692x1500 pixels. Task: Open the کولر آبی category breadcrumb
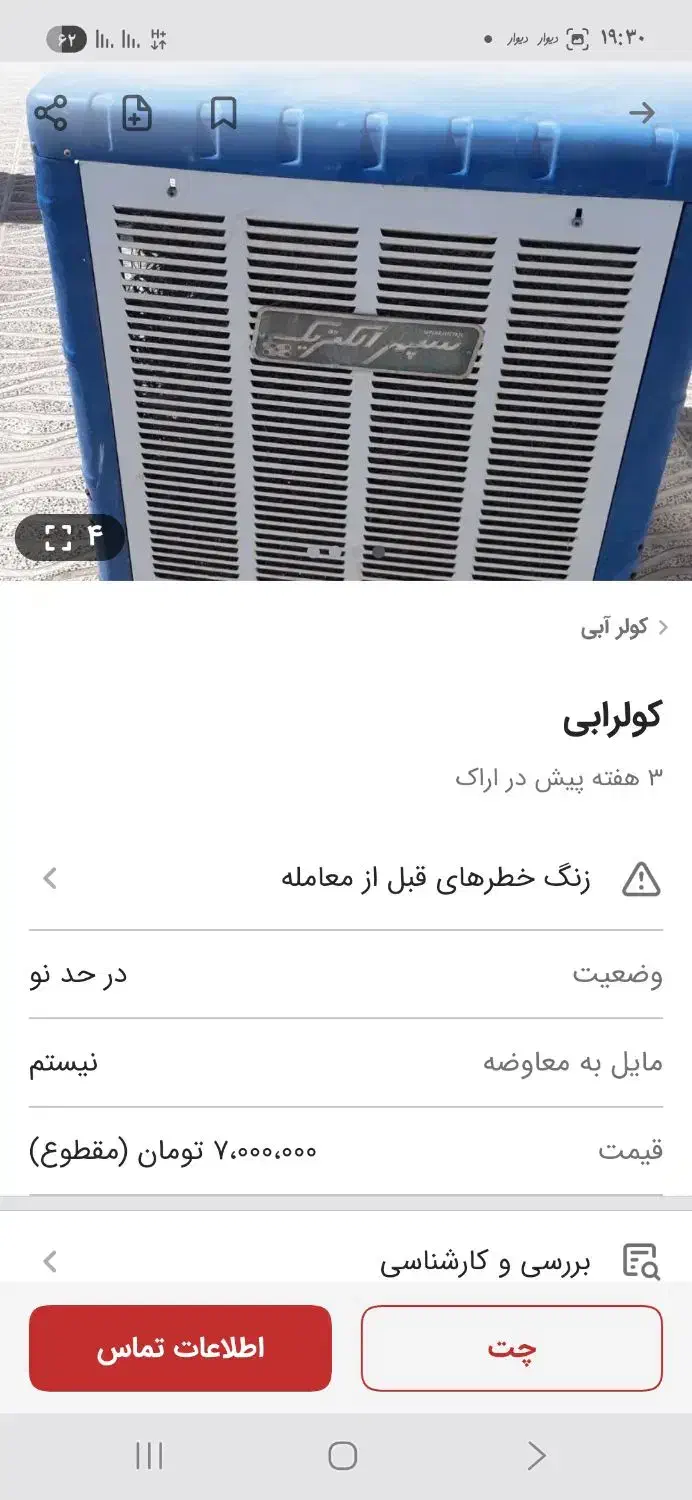coord(624,628)
